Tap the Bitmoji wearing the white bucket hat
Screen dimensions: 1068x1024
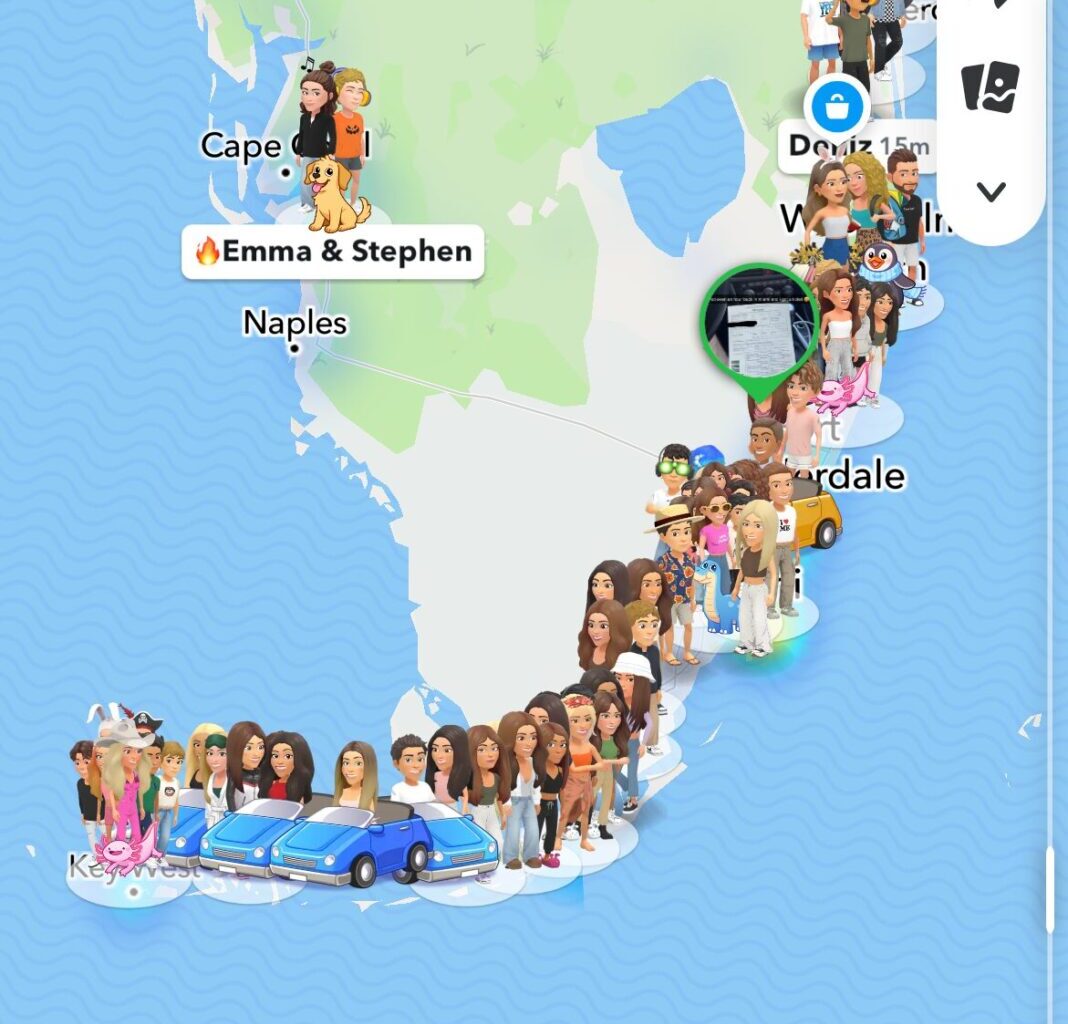click(x=633, y=690)
